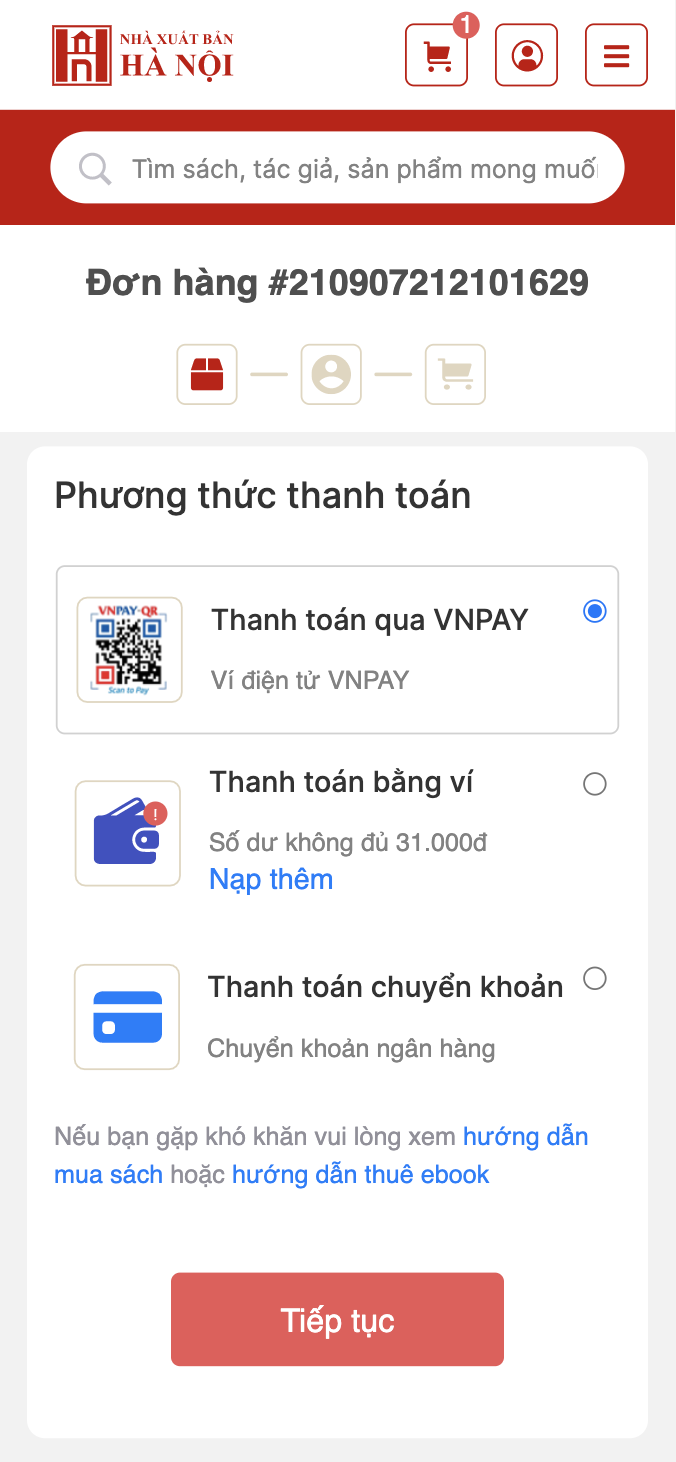Tap the Tiếp tục button
The image size is (676, 1462).
coord(337,1319)
